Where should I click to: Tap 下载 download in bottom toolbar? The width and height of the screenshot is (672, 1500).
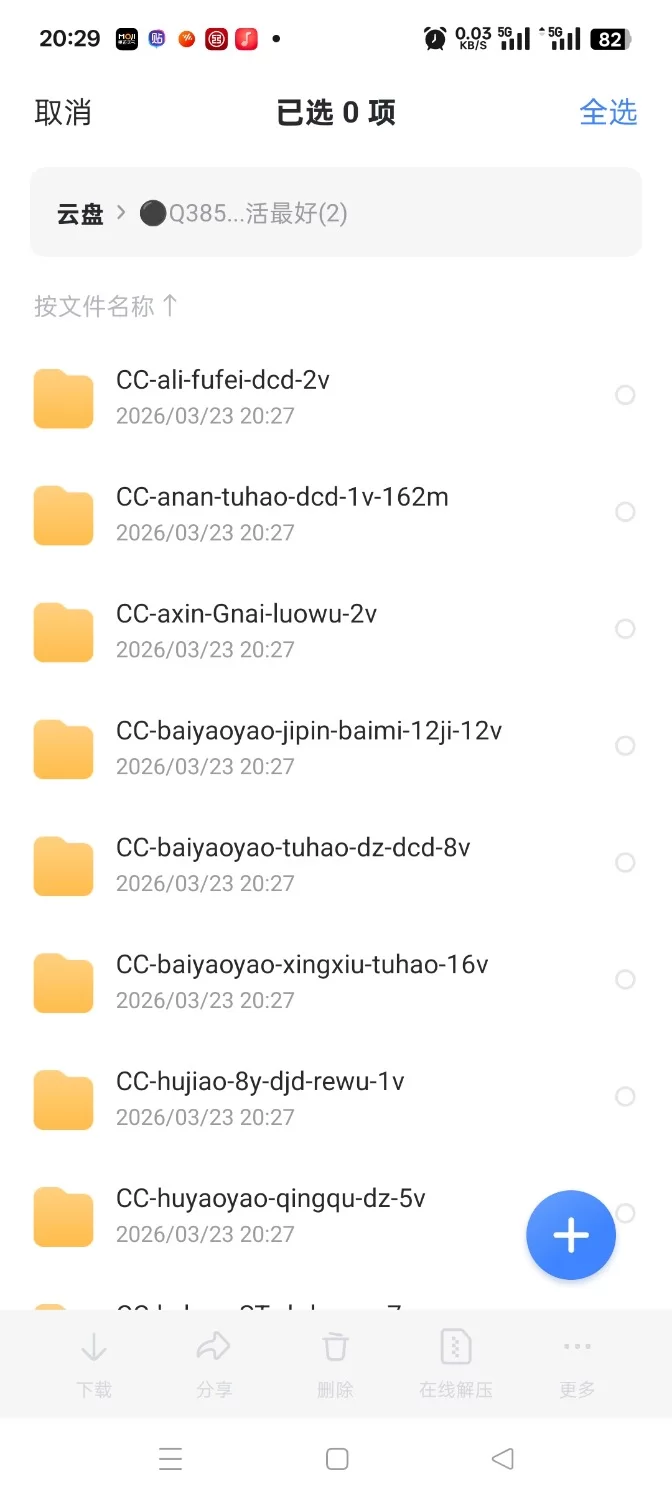point(94,1364)
